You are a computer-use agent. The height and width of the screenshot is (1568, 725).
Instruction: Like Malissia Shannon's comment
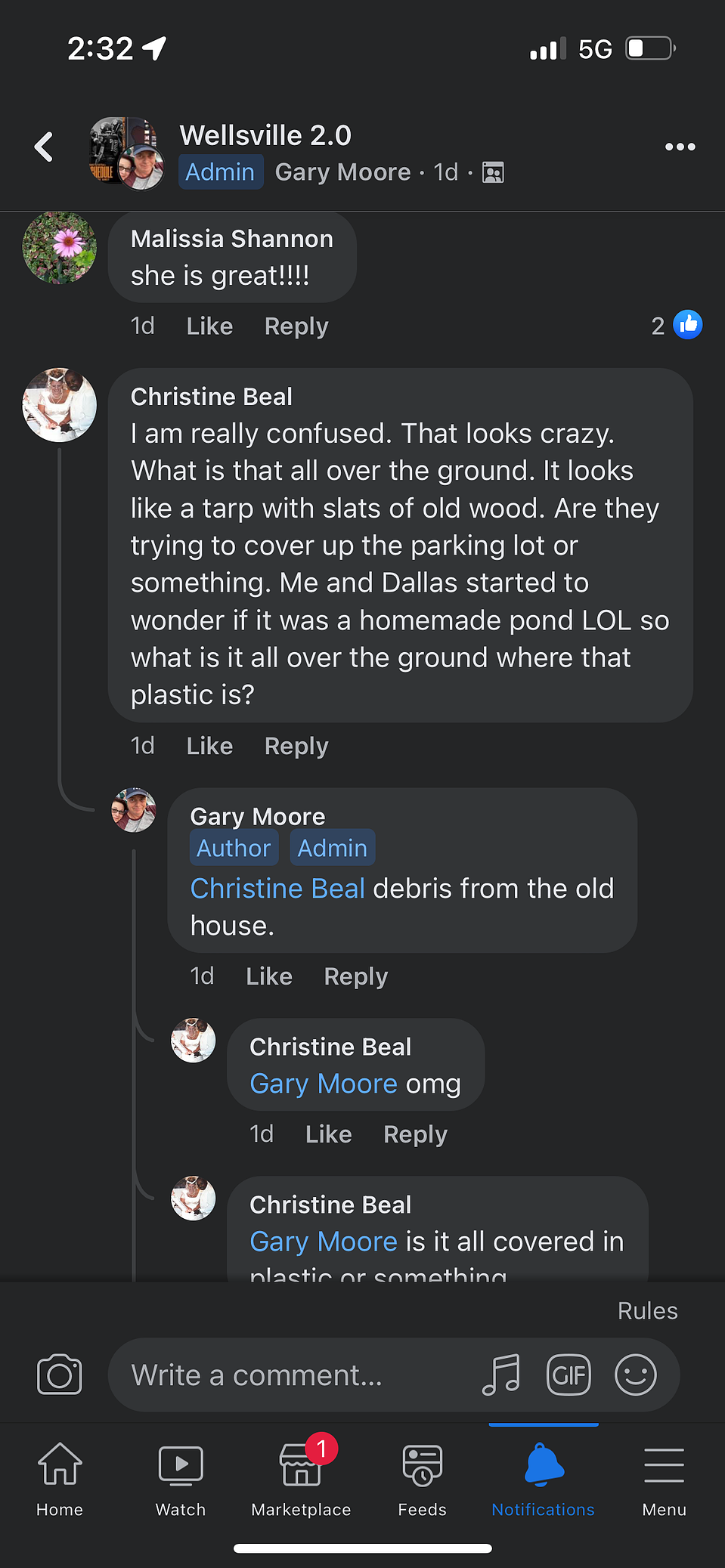[209, 326]
